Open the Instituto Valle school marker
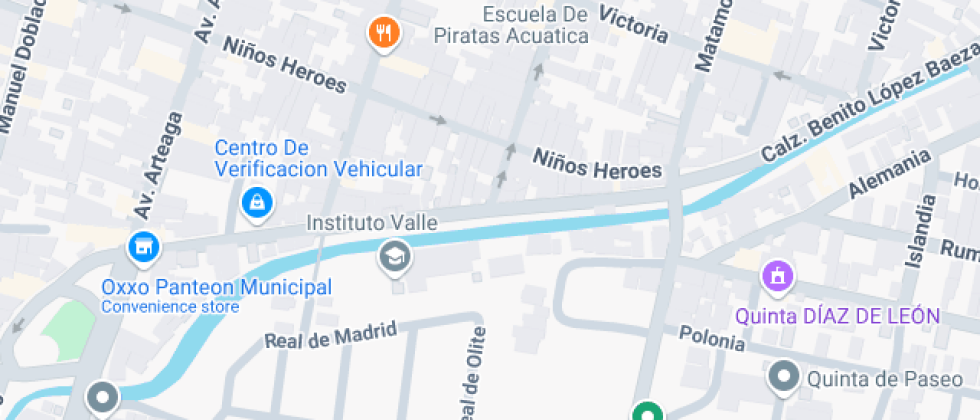 [394, 257]
